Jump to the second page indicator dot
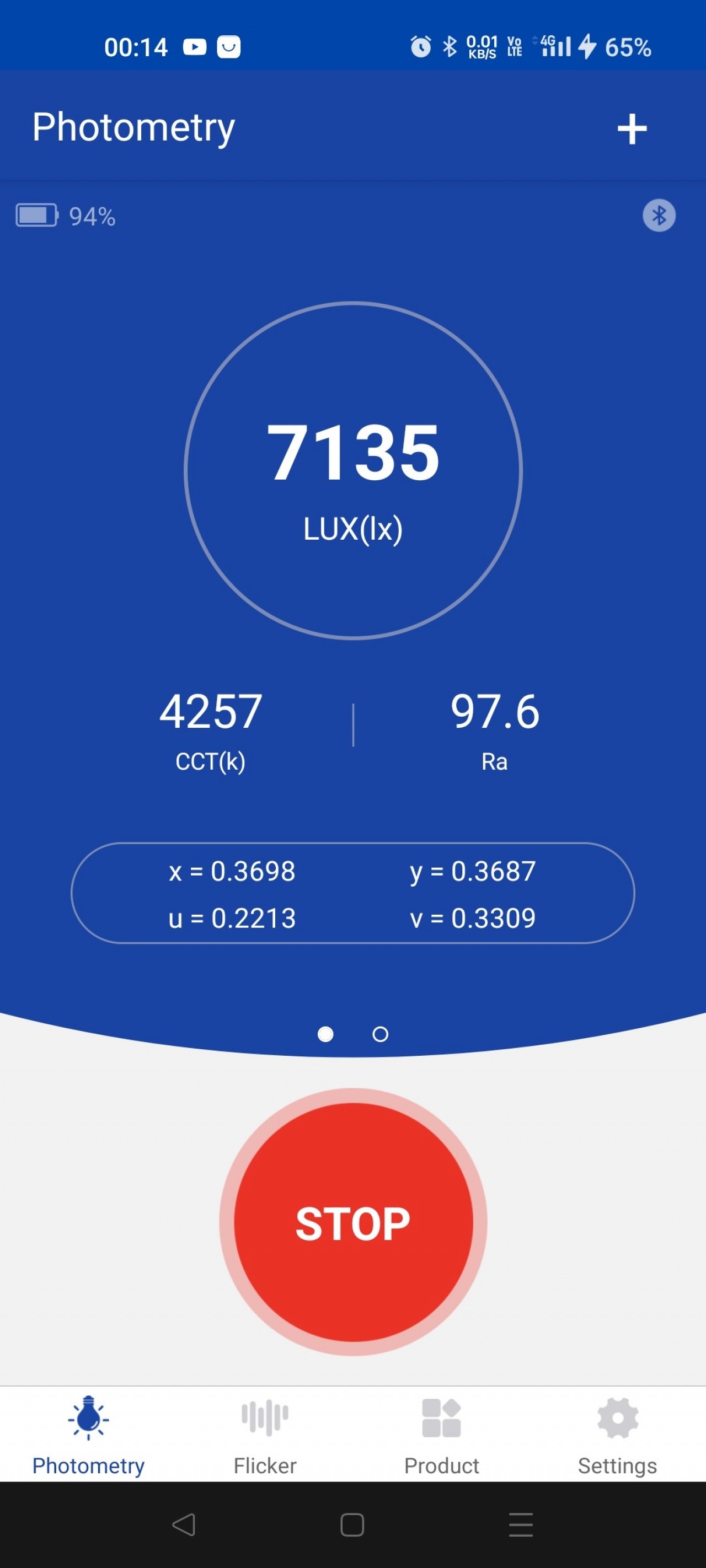 (x=380, y=1034)
